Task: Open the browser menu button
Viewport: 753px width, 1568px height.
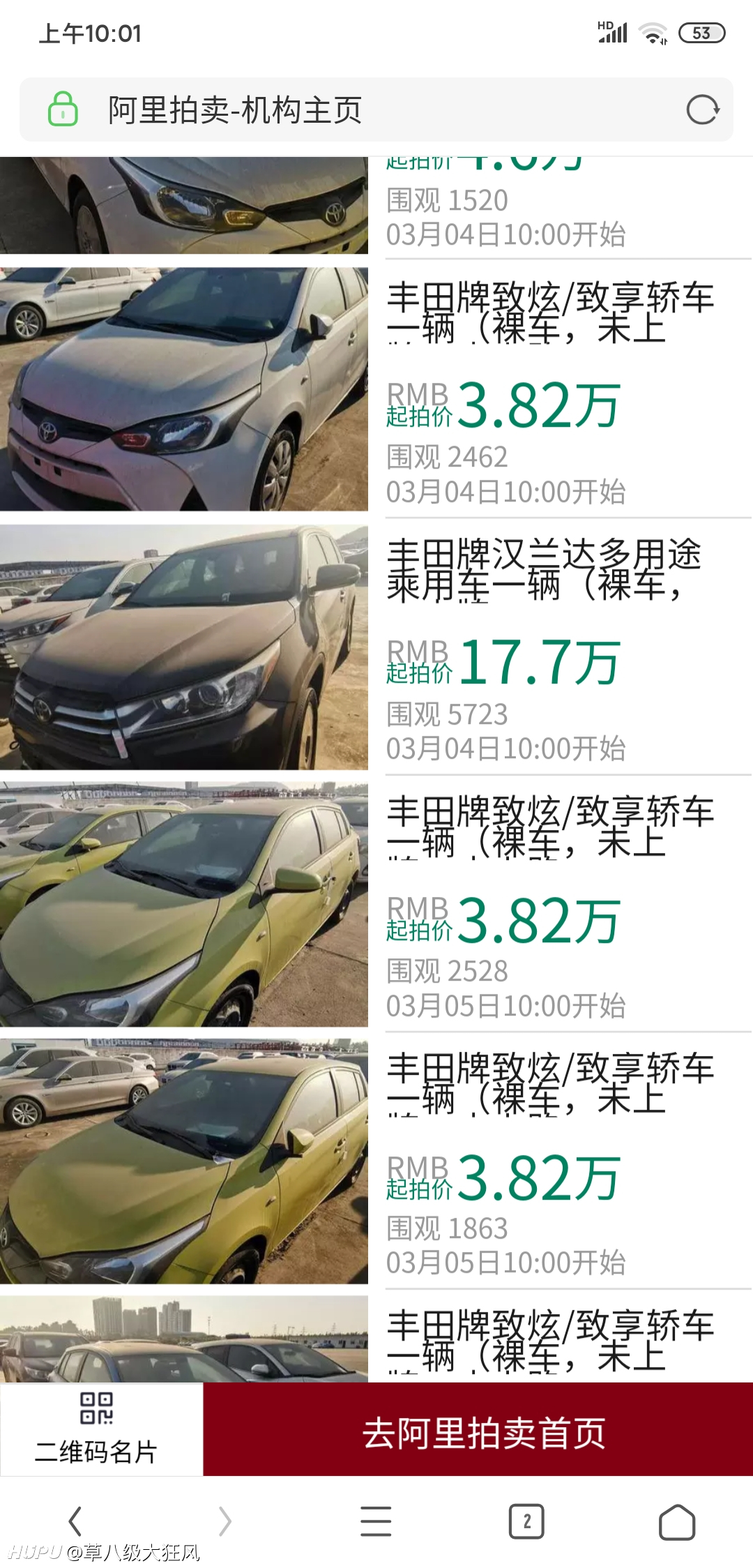Action: click(376, 1521)
